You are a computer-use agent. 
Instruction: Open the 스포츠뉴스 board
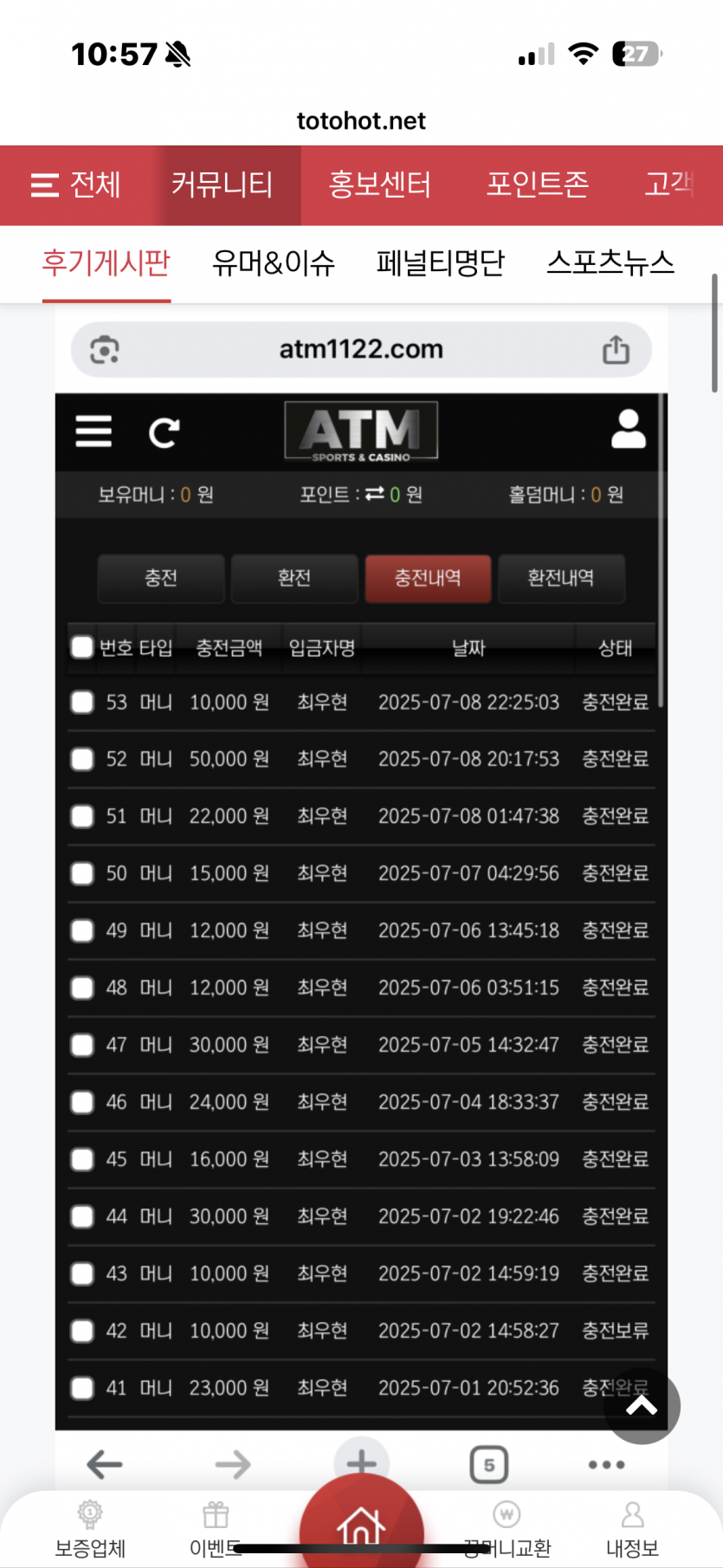point(610,263)
